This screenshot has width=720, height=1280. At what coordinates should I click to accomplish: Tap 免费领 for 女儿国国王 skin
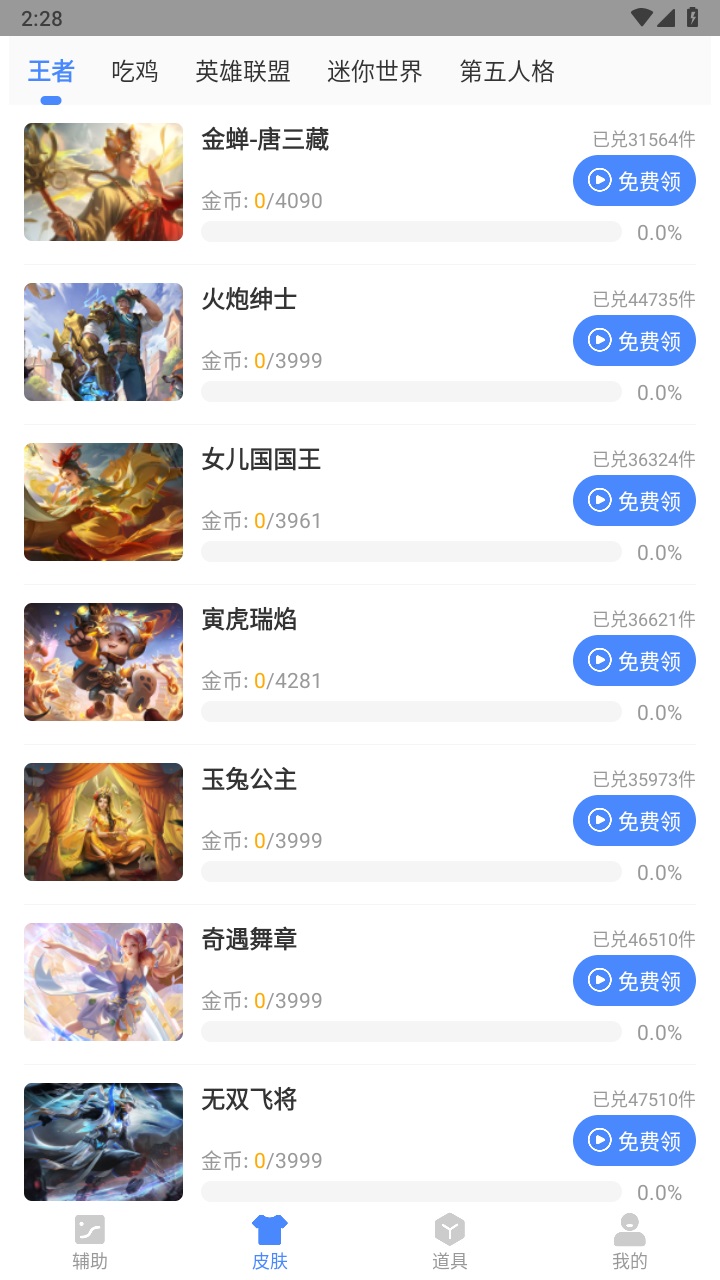(x=634, y=501)
